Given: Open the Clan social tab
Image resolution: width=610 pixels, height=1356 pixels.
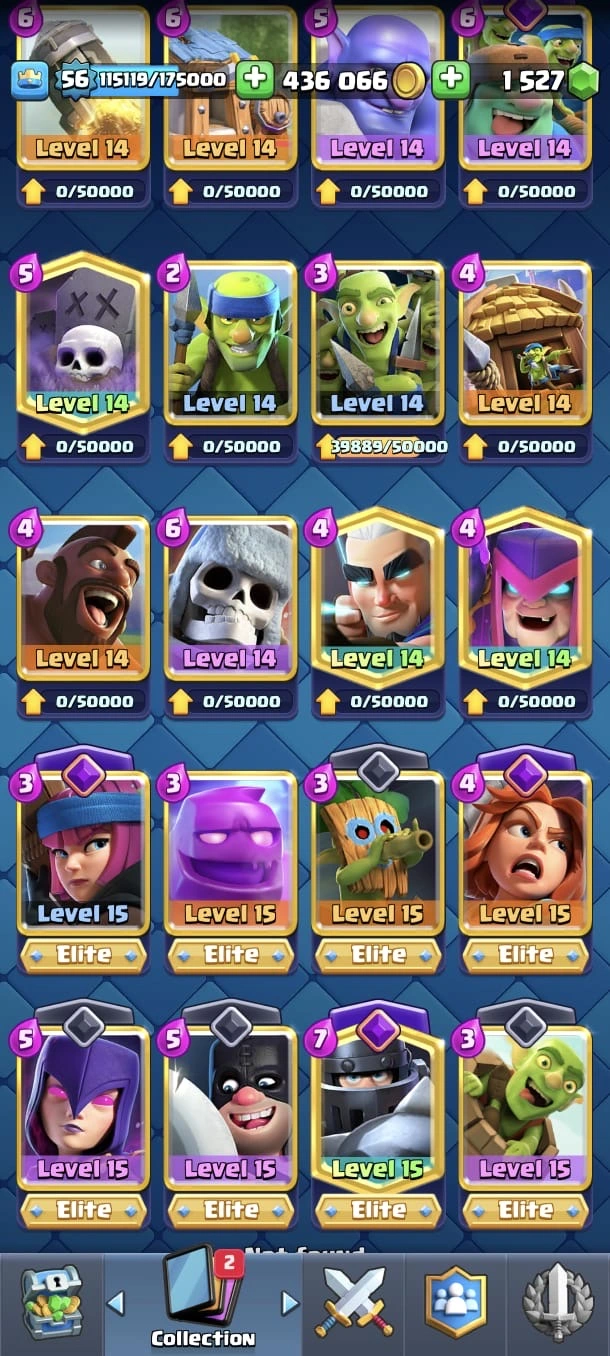Looking at the screenshot, I should pyautogui.click(x=456, y=1300).
